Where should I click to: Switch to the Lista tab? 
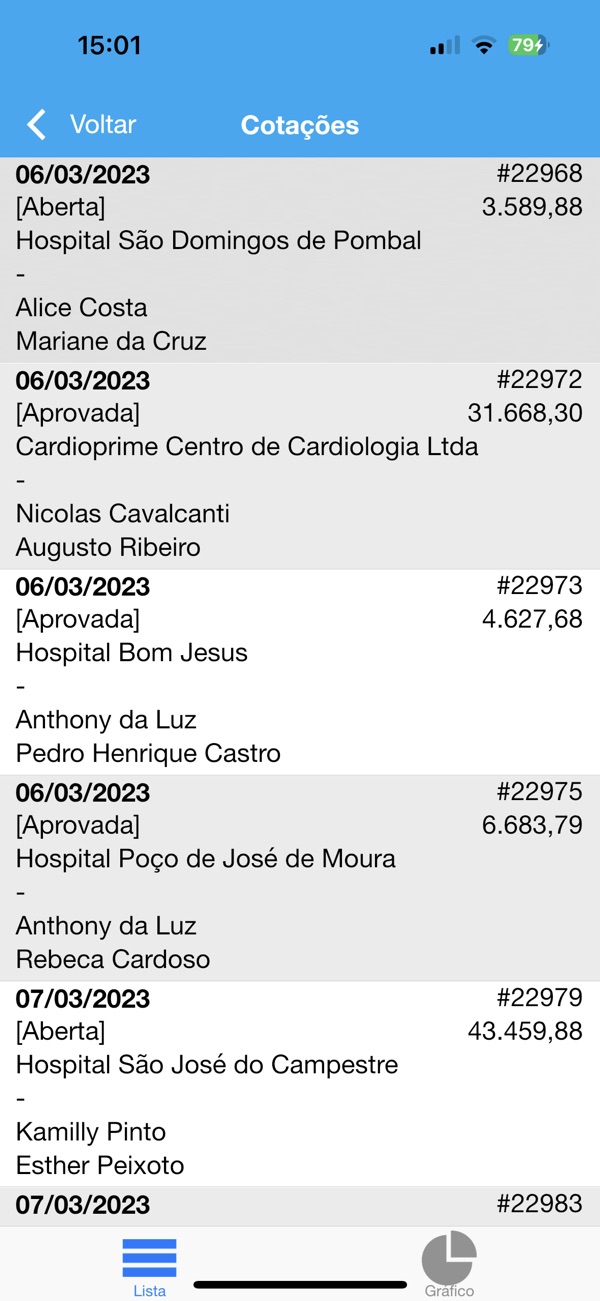[x=149, y=1266]
